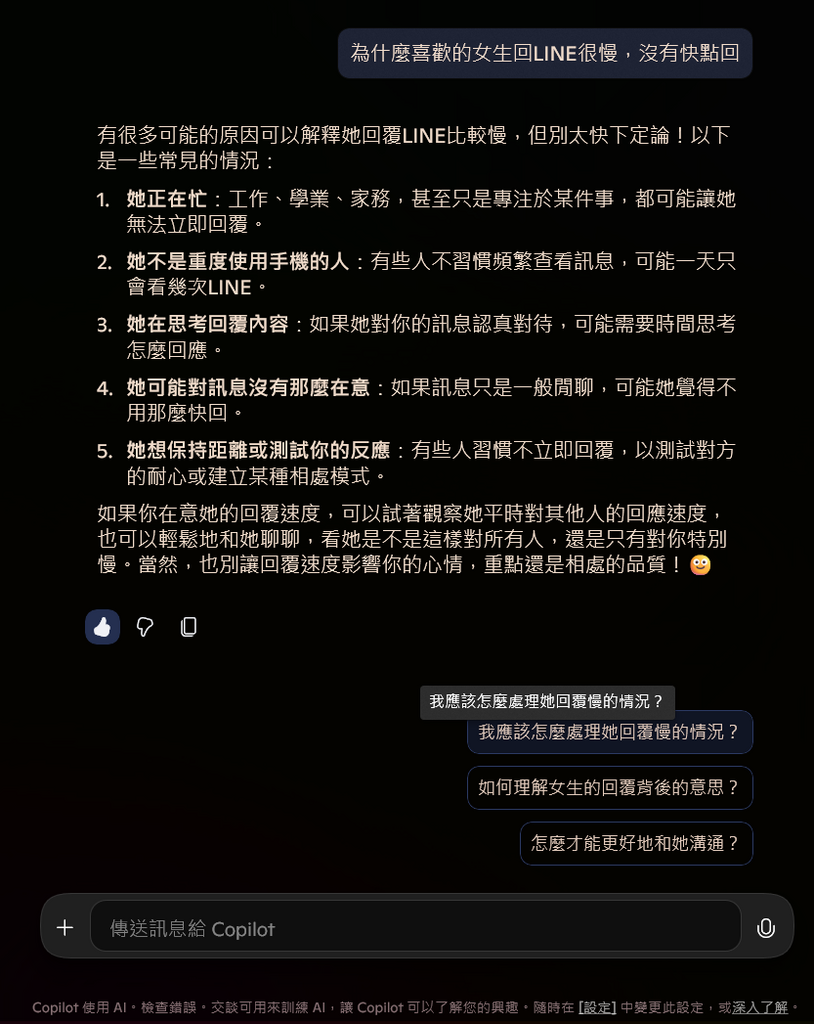
Task: Select suggestion 如何理解女生的回覆背後的意思？
Action: click(609, 788)
